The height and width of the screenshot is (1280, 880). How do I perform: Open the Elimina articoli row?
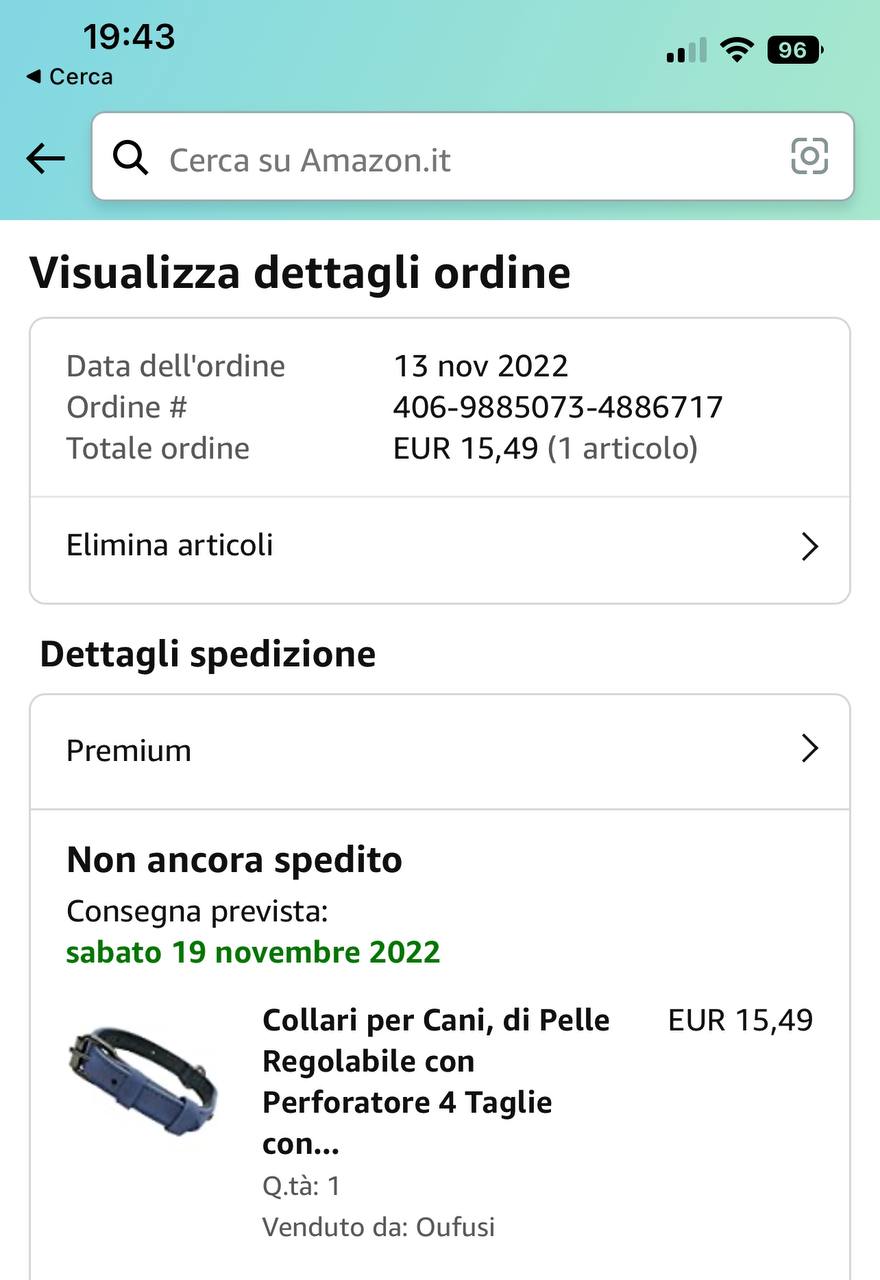(440, 546)
